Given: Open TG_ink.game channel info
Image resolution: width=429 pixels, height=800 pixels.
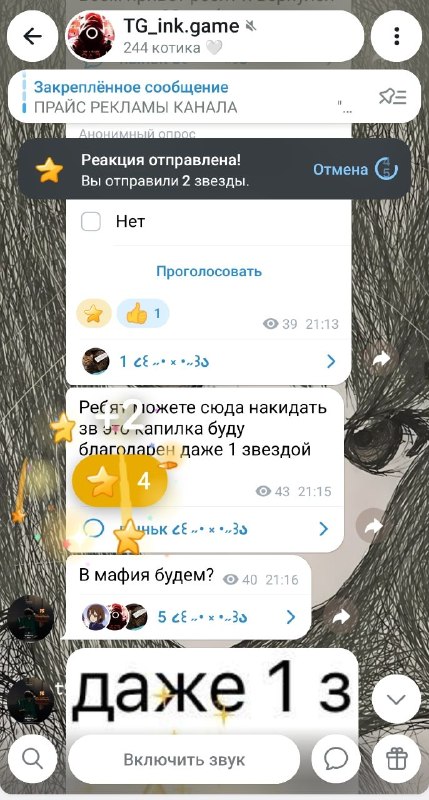Looking at the screenshot, I should tap(215, 36).
